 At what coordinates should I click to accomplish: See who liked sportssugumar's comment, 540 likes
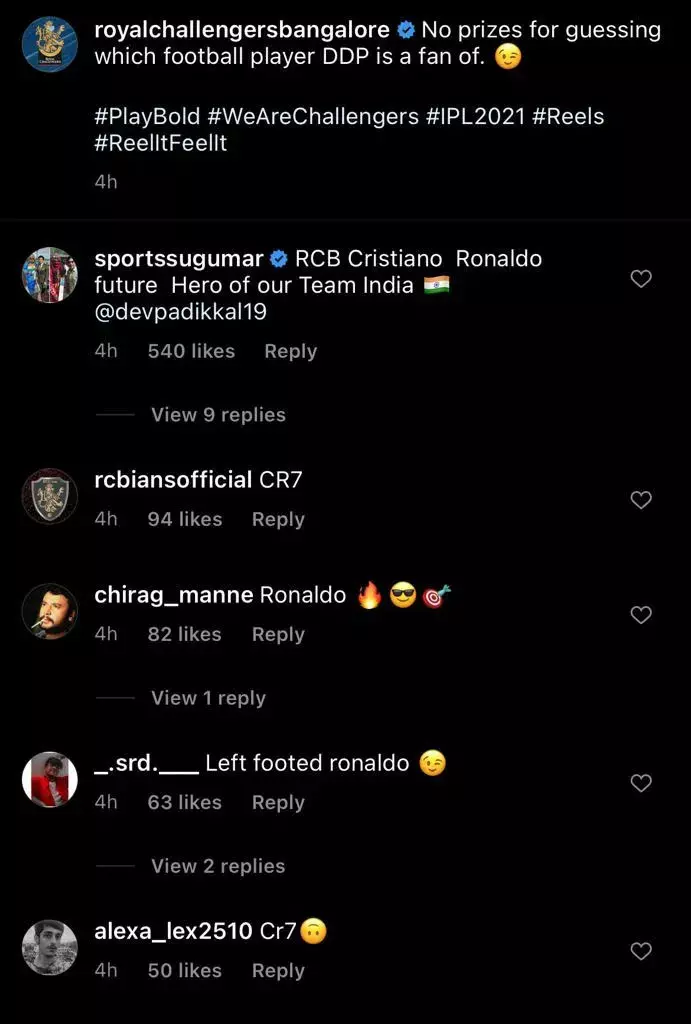coord(191,351)
